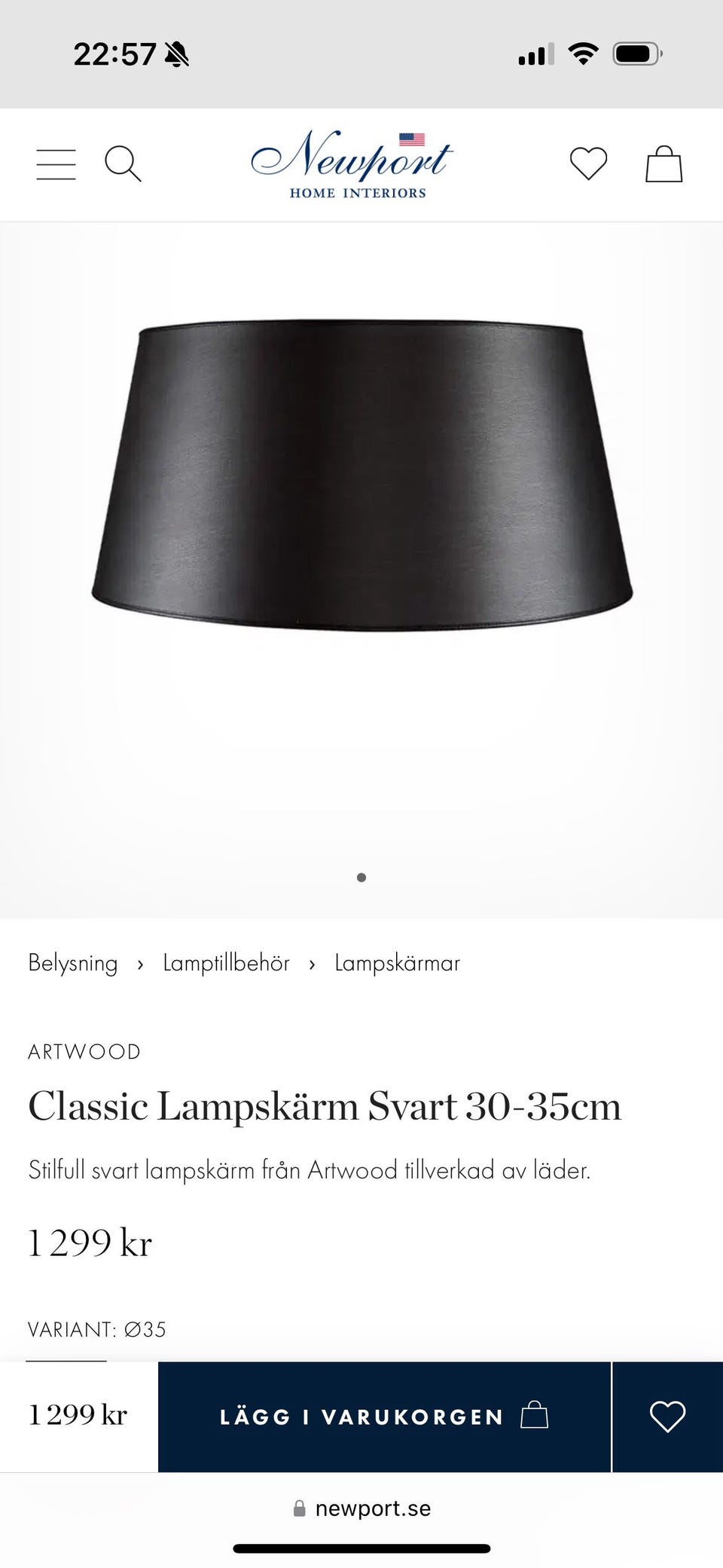Open the wishlist heart in header
Viewport: 723px width, 1568px height.
point(588,164)
